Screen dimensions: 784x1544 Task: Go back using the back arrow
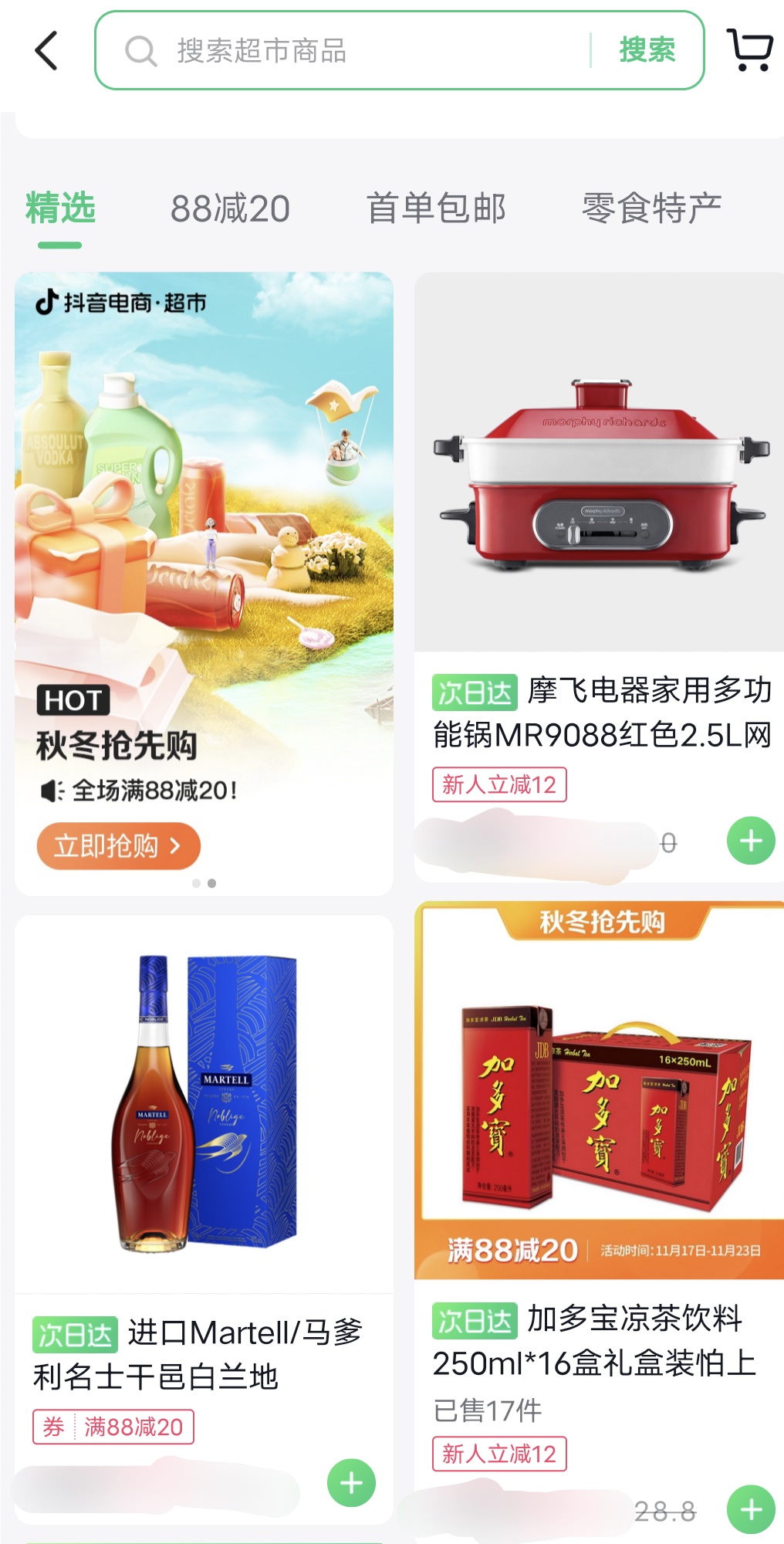click(x=46, y=51)
